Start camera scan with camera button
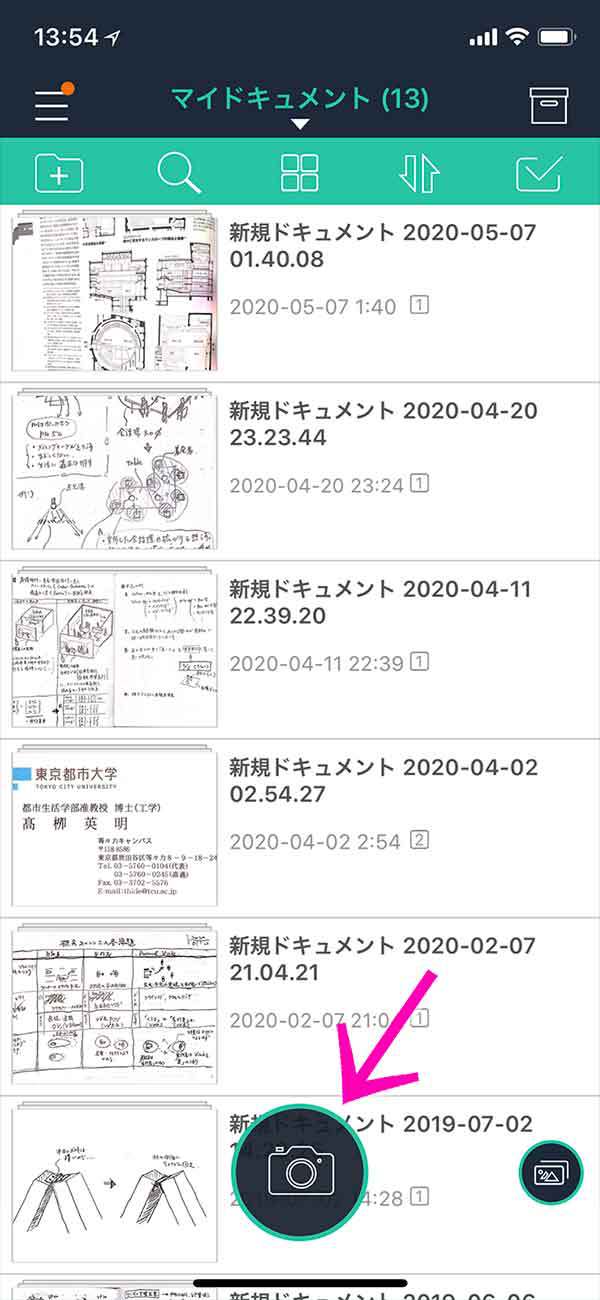This screenshot has width=600, height=1300. 300,1171
